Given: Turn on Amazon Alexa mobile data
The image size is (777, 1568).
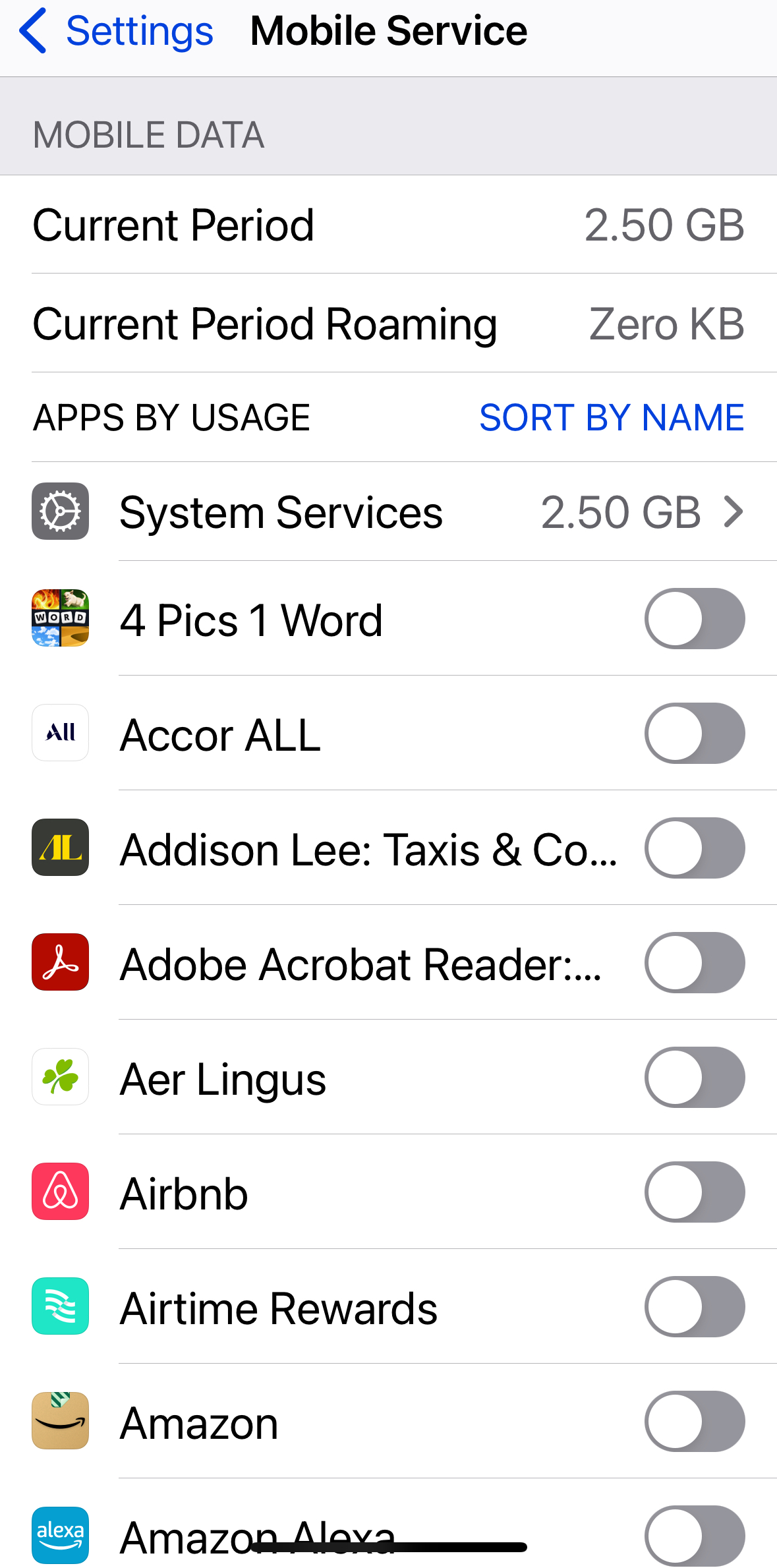Looking at the screenshot, I should (x=694, y=1535).
